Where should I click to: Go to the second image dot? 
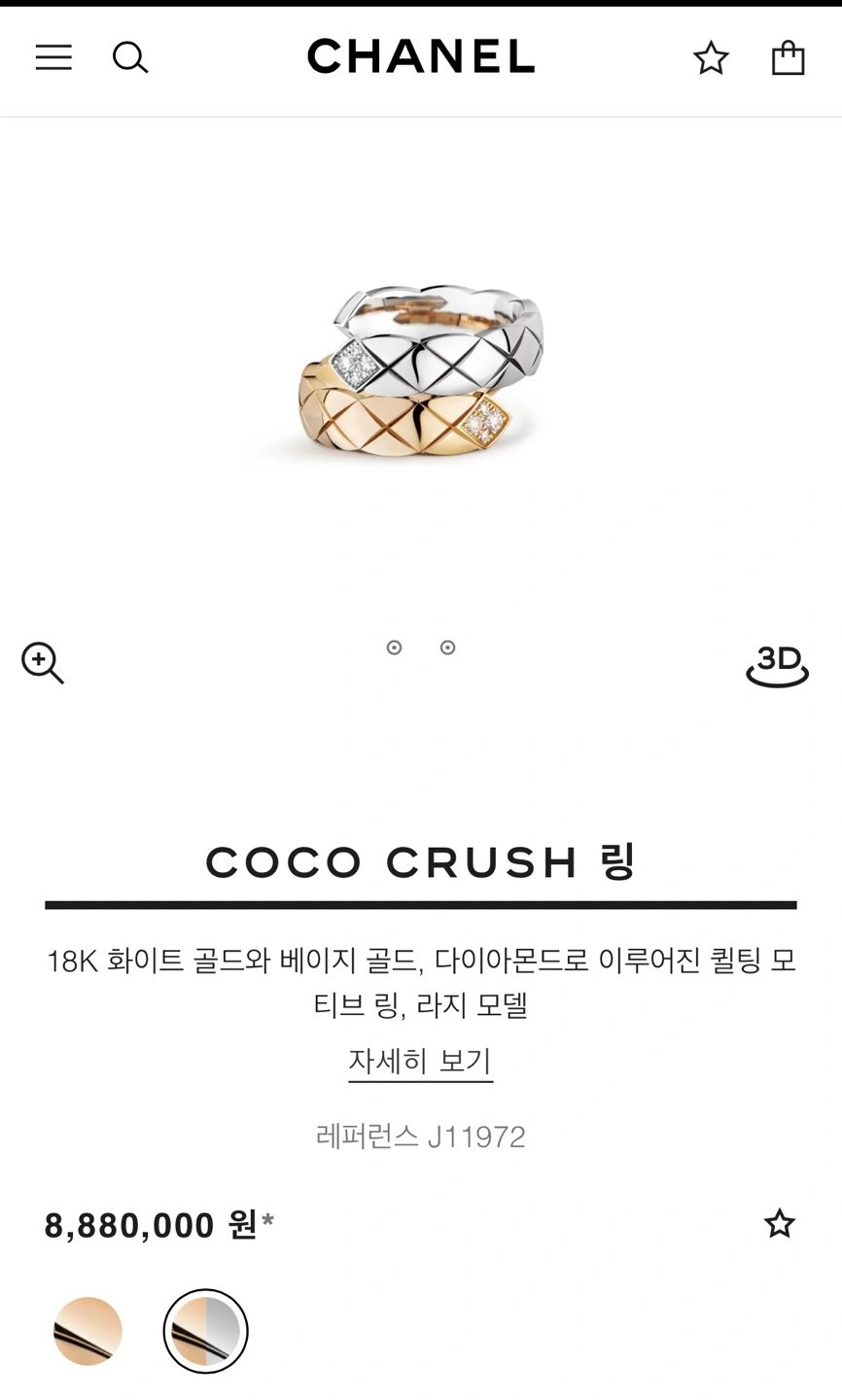(x=447, y=647)
